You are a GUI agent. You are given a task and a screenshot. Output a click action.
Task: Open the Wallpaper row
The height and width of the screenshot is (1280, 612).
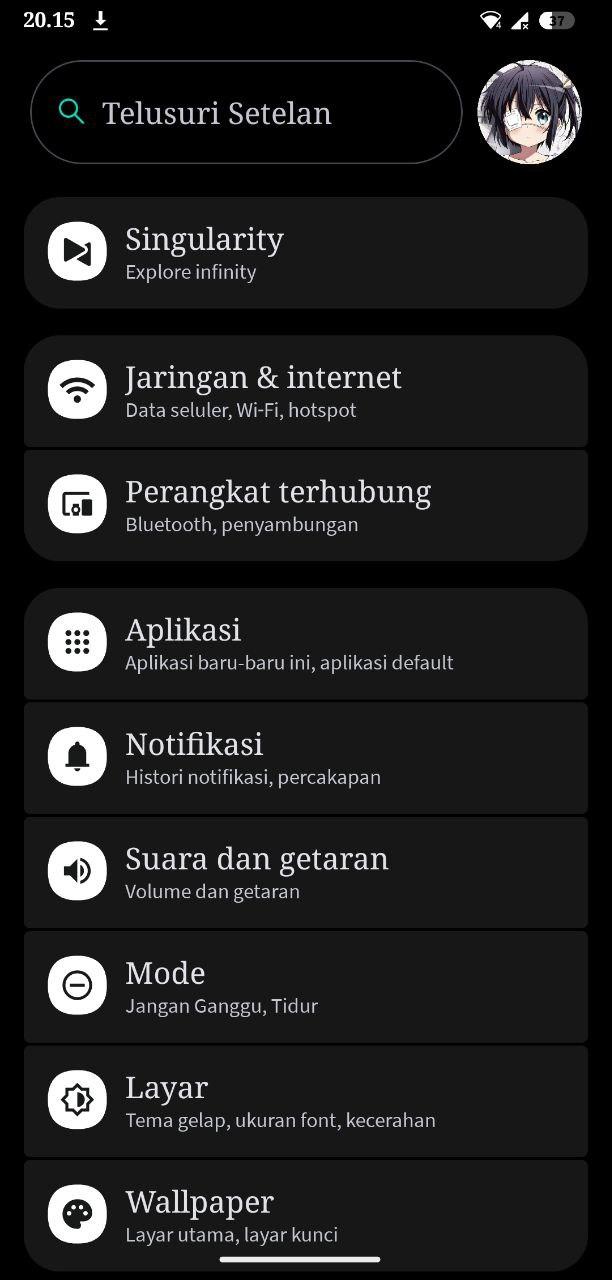(x=305, y=1214)
